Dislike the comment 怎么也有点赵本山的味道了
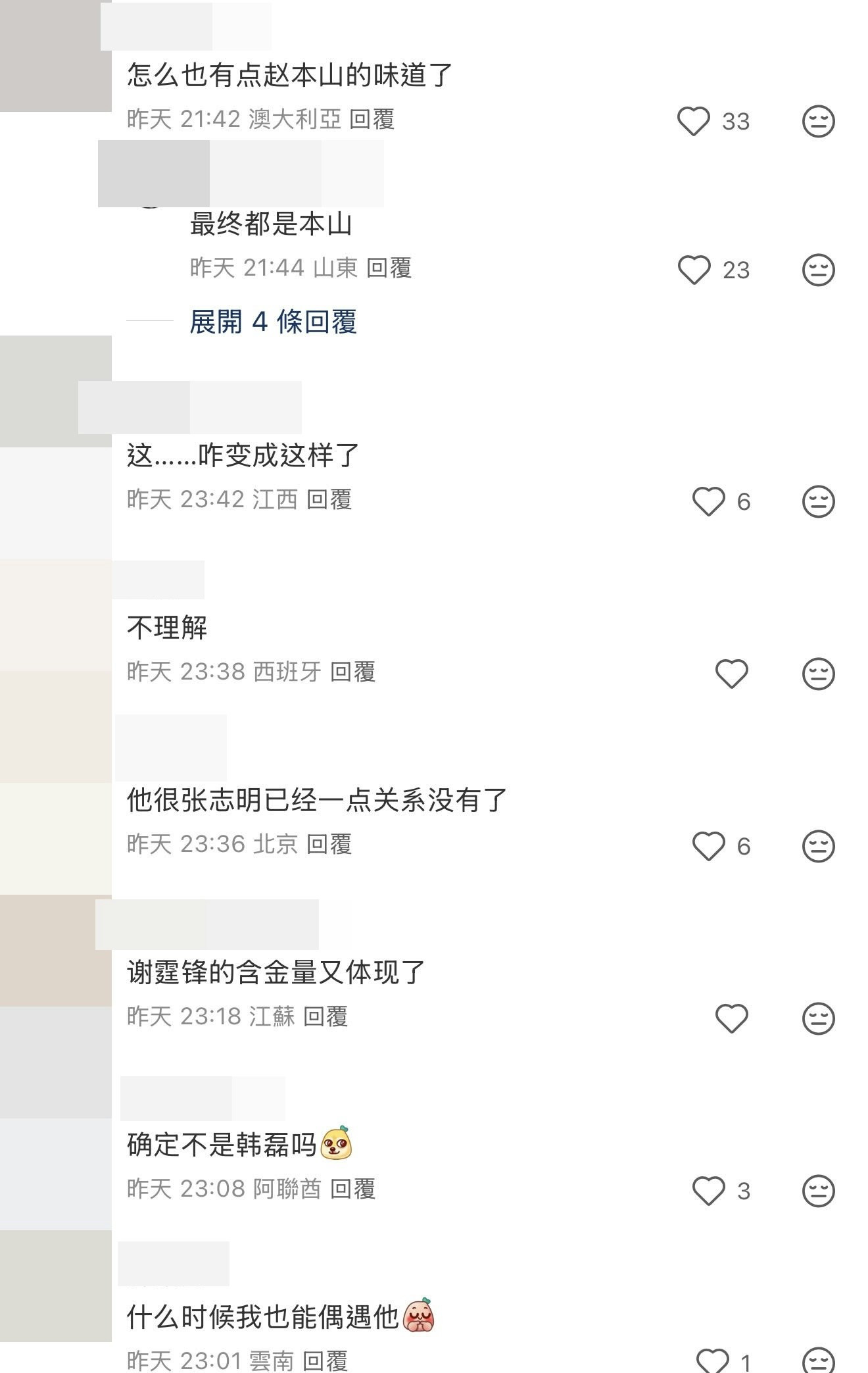The height and width of the screenshot is (1373, 868). (818, 122)
